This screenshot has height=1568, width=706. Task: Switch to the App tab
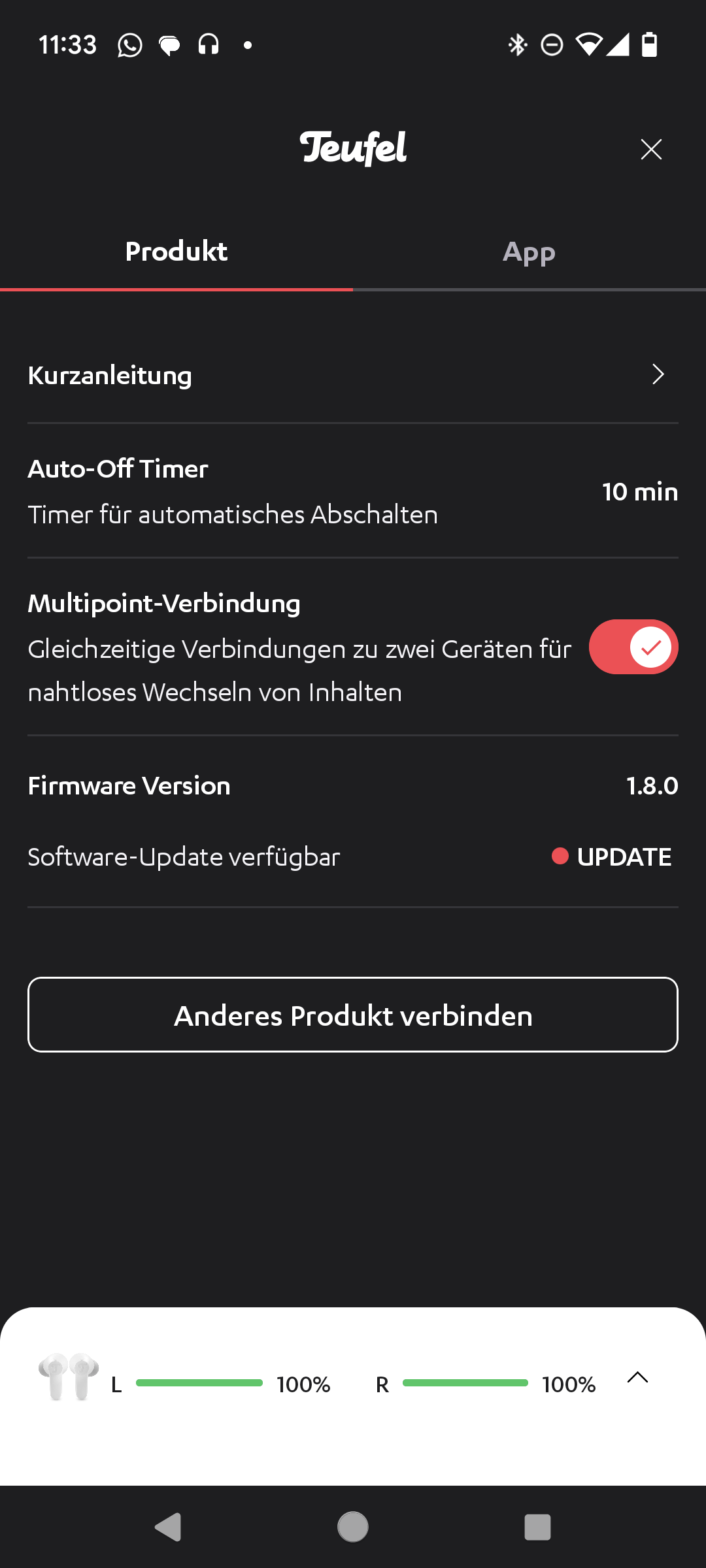529,252
